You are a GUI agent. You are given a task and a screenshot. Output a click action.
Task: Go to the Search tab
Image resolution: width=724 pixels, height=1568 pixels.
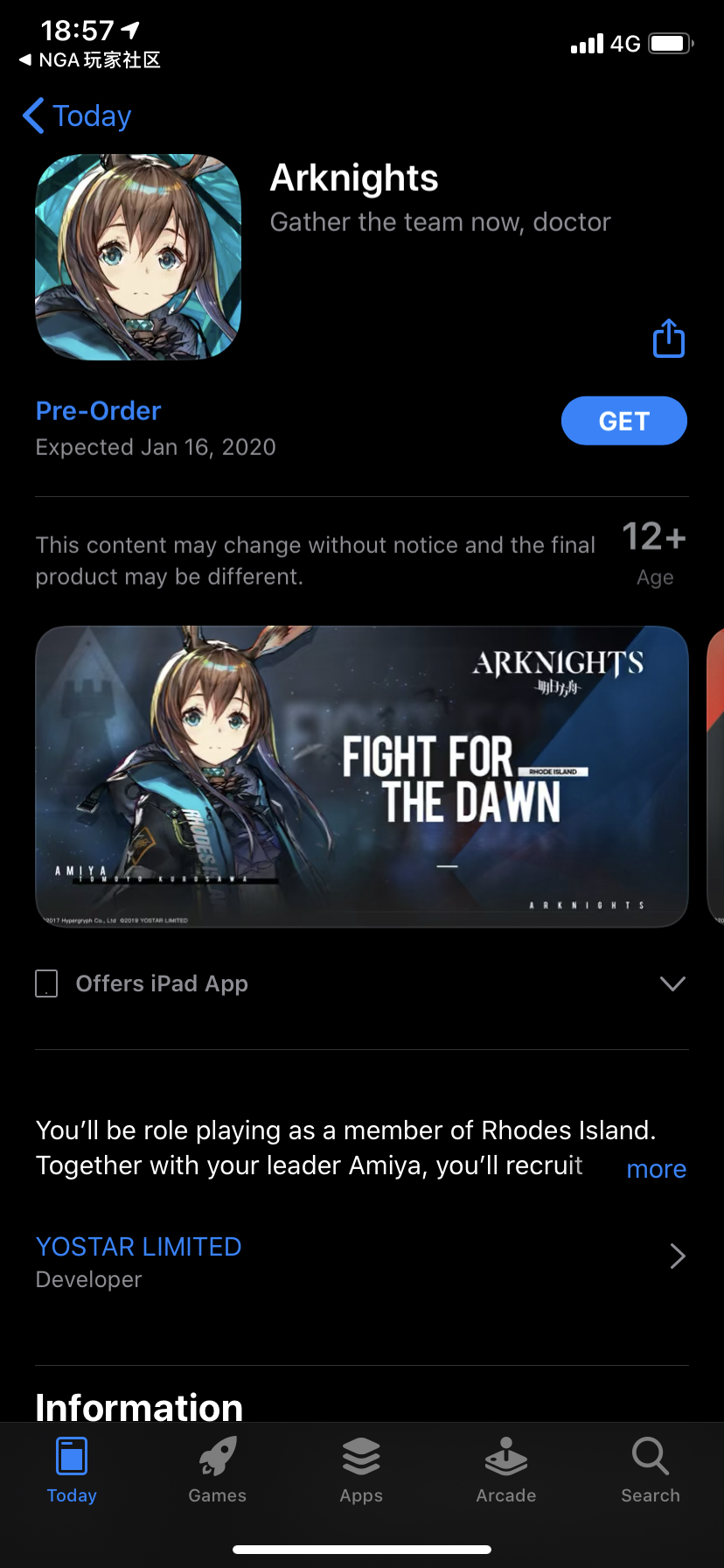650,1470
